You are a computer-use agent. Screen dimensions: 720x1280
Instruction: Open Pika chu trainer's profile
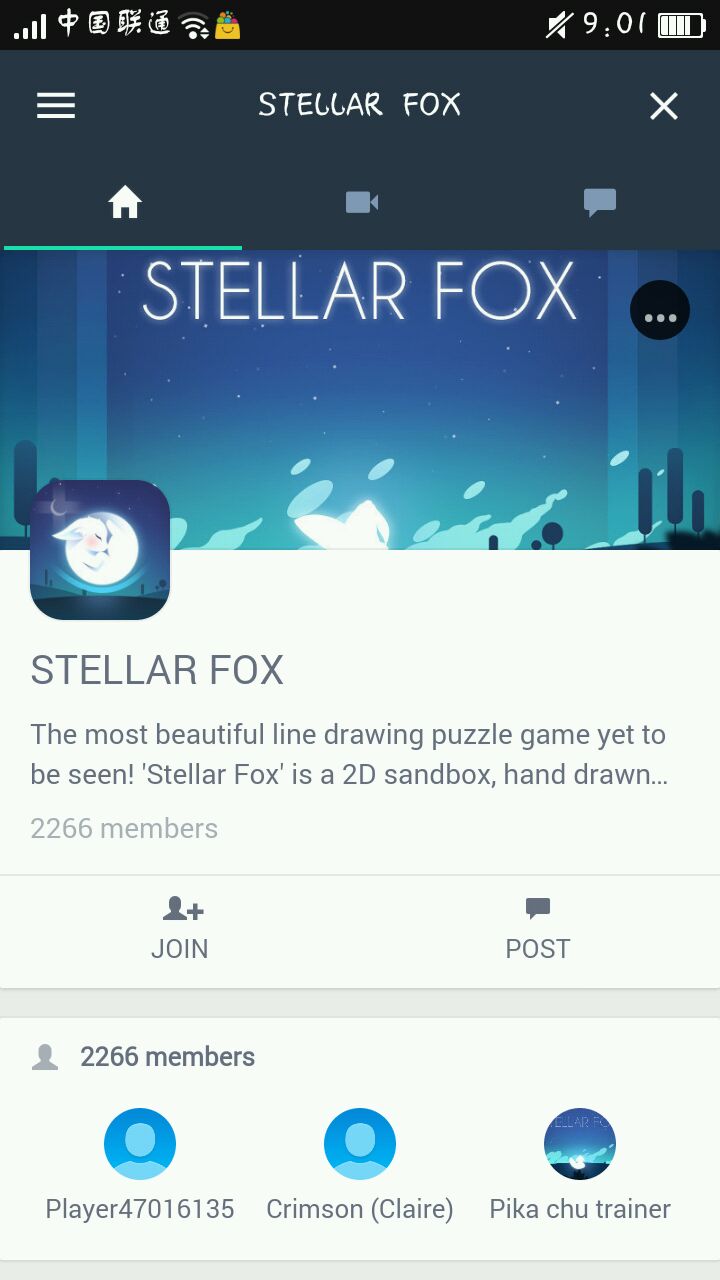click(580, 1145)
